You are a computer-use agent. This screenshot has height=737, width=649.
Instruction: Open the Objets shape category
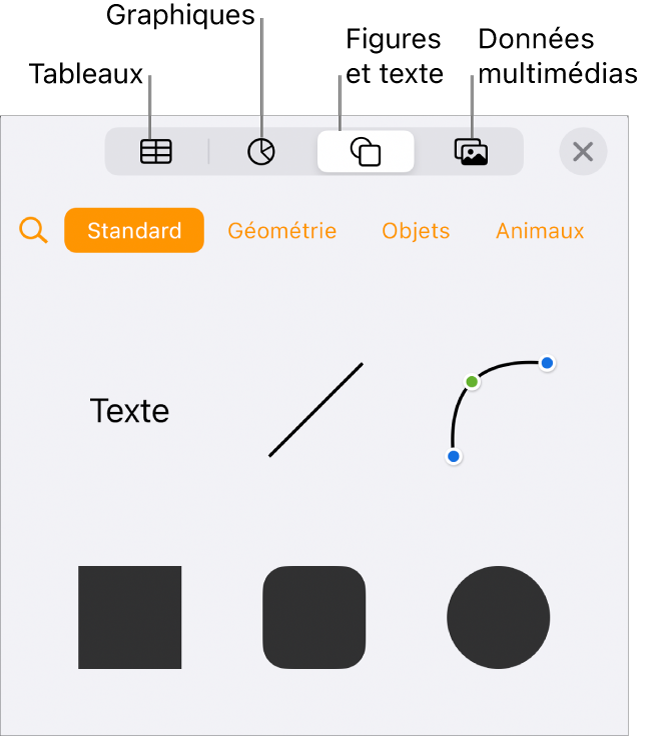point(416,231)
